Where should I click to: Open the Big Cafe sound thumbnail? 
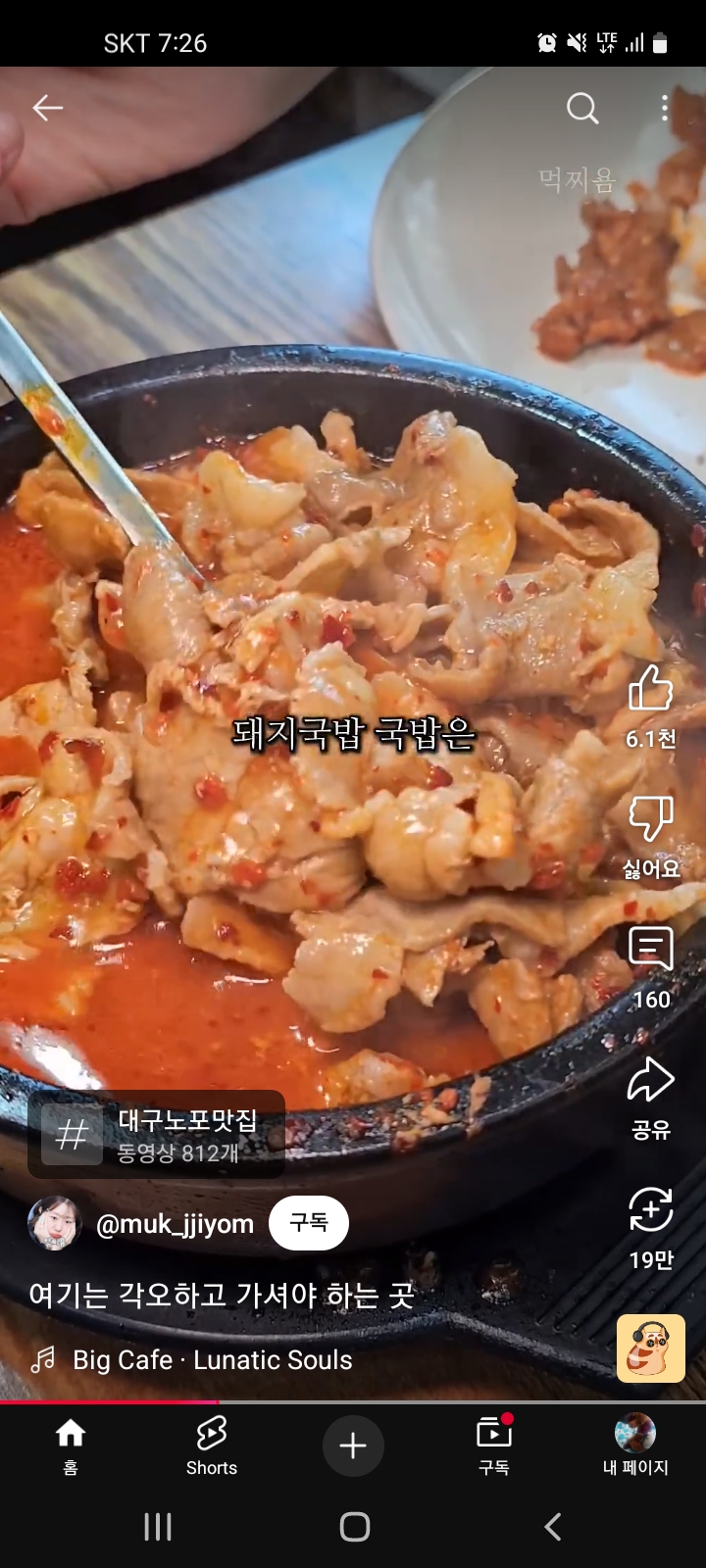pos(650,1347)
